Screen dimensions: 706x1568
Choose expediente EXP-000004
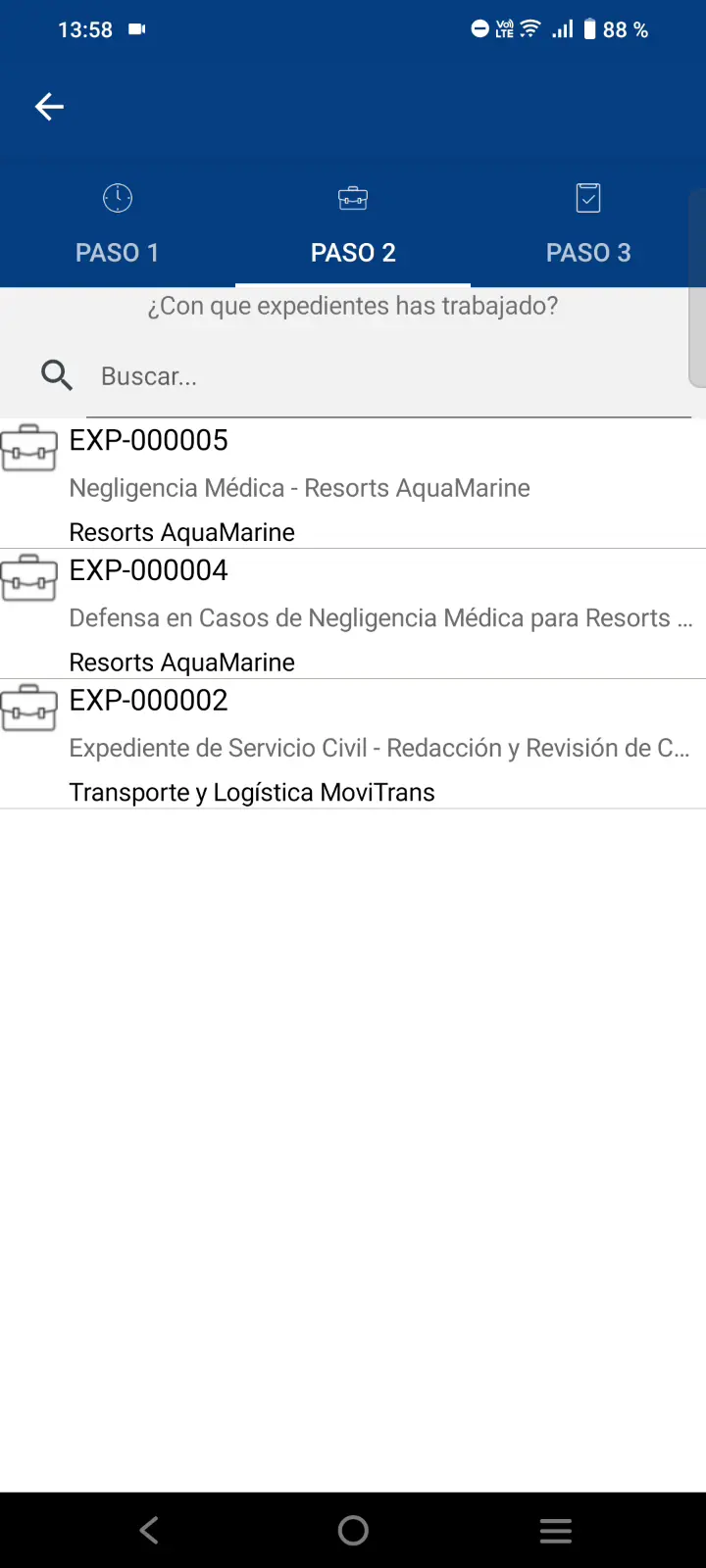(353, 614)
